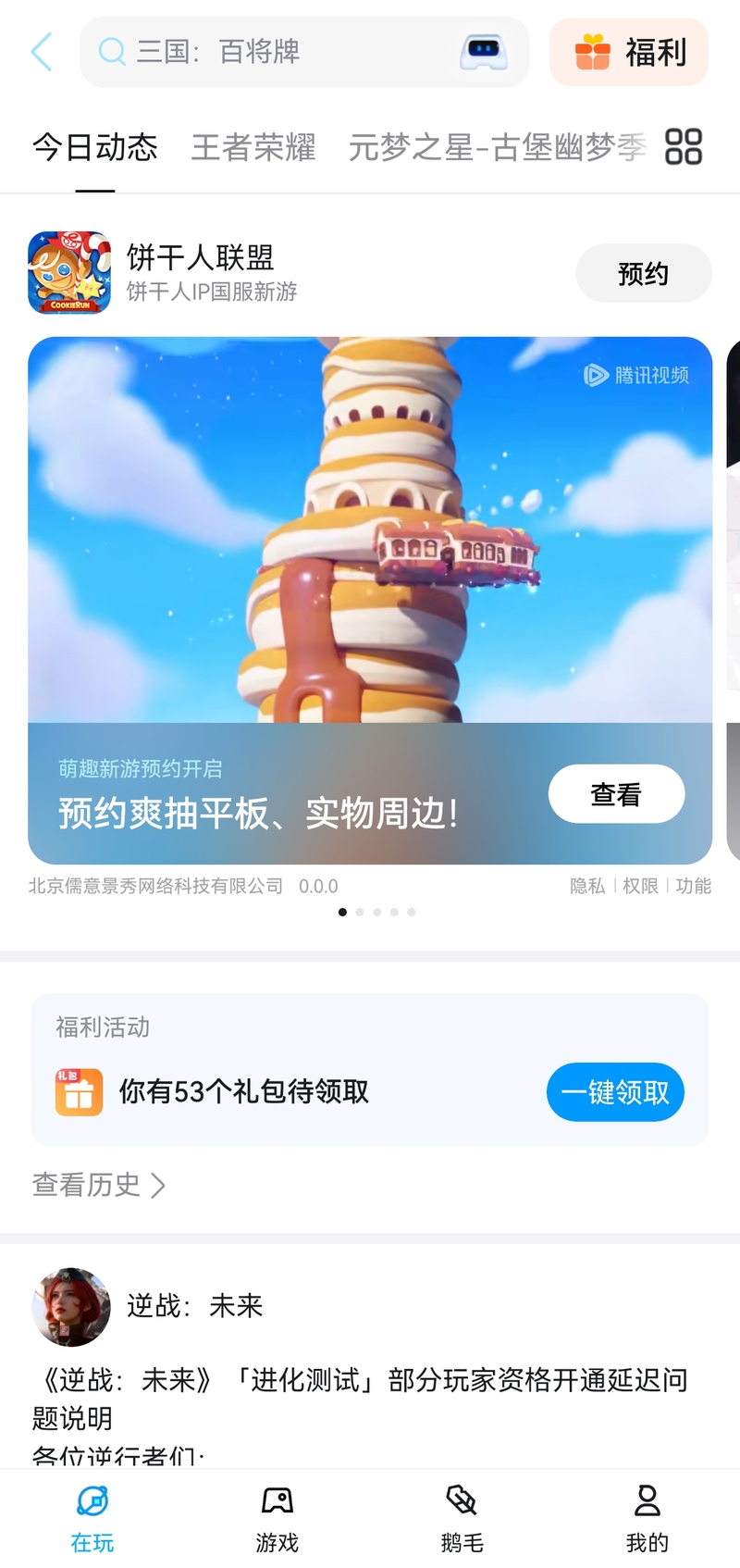Viewport: 740px width, 1568px height.
Task: Claim all gift packs with 一键领取
Action: 615,1092
